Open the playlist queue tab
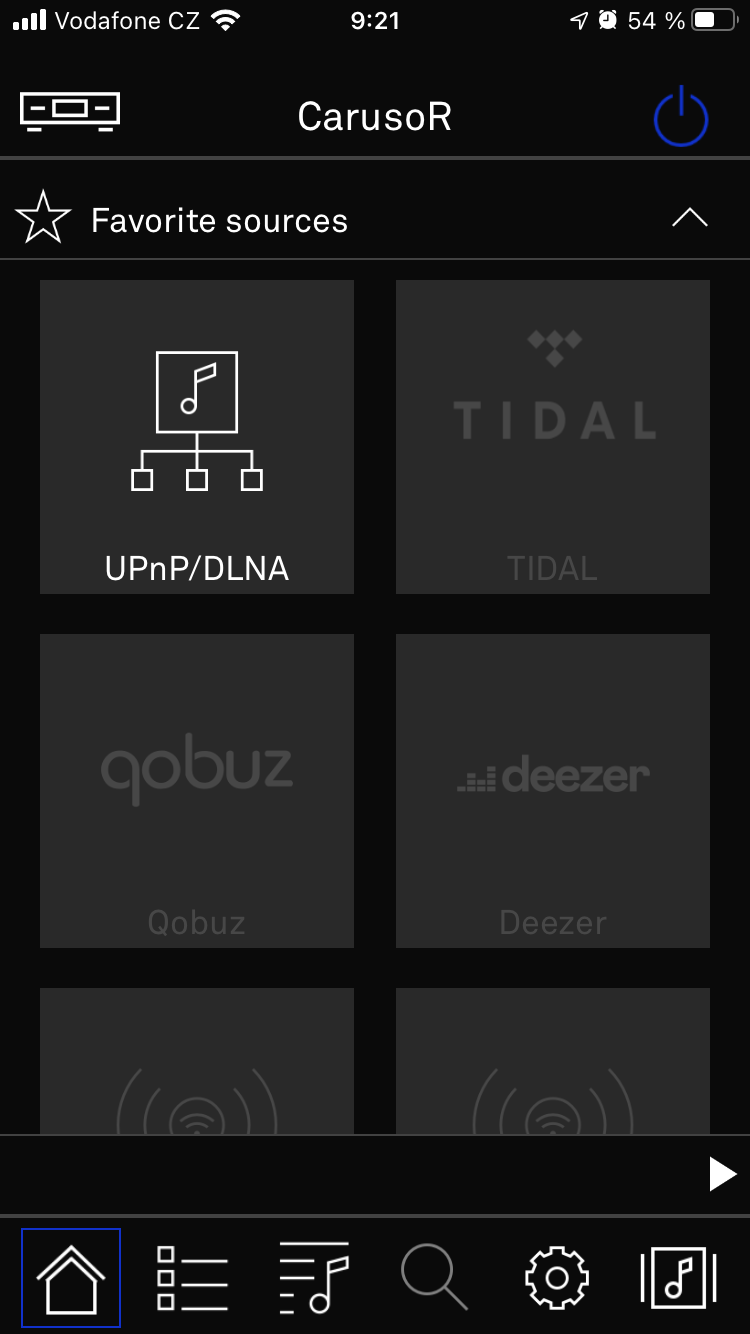Viewport: 750px width, 1334px height. click(315, 1278)
